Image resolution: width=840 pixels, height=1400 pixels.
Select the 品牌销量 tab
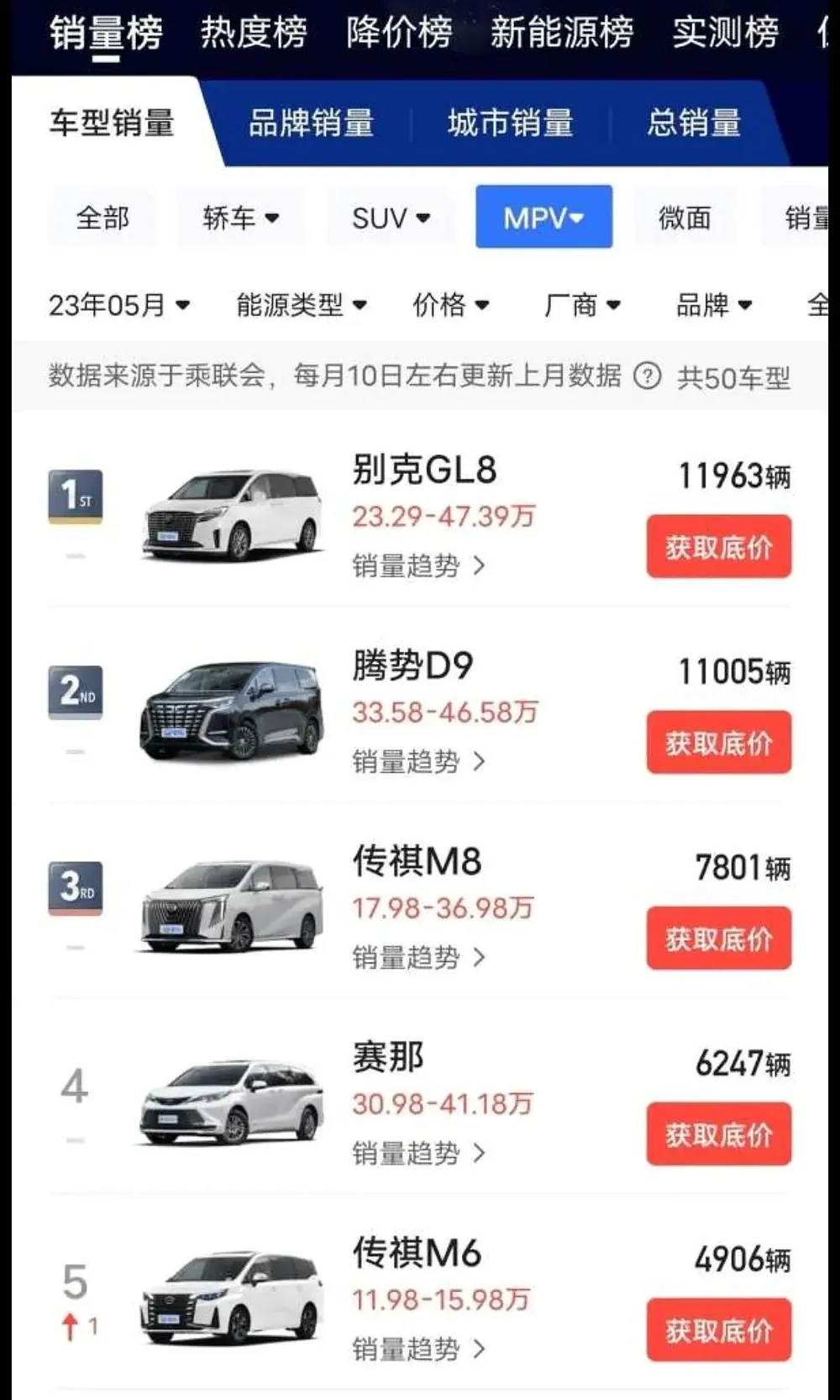tap(311, 124)
